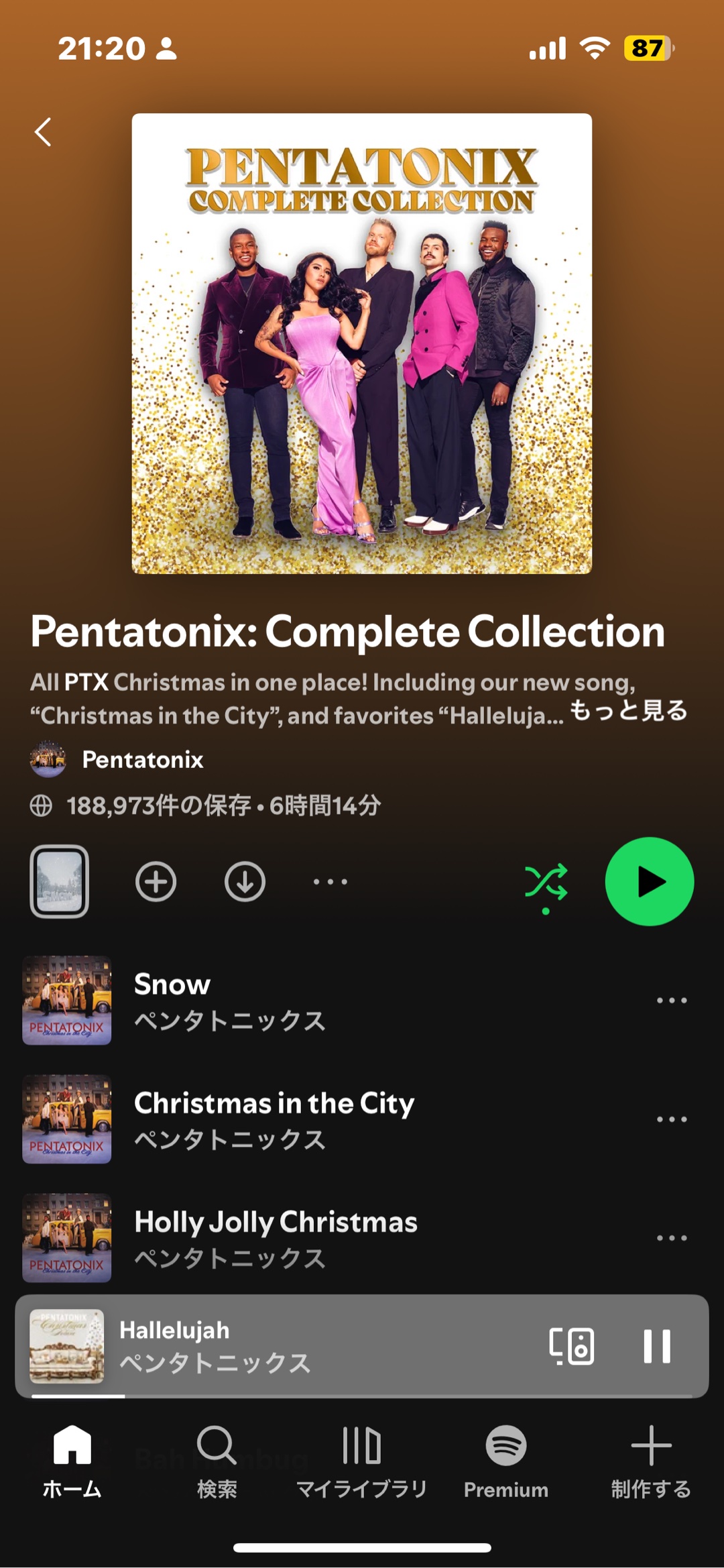Switch to the 検索 search tab

(217, 1462)
